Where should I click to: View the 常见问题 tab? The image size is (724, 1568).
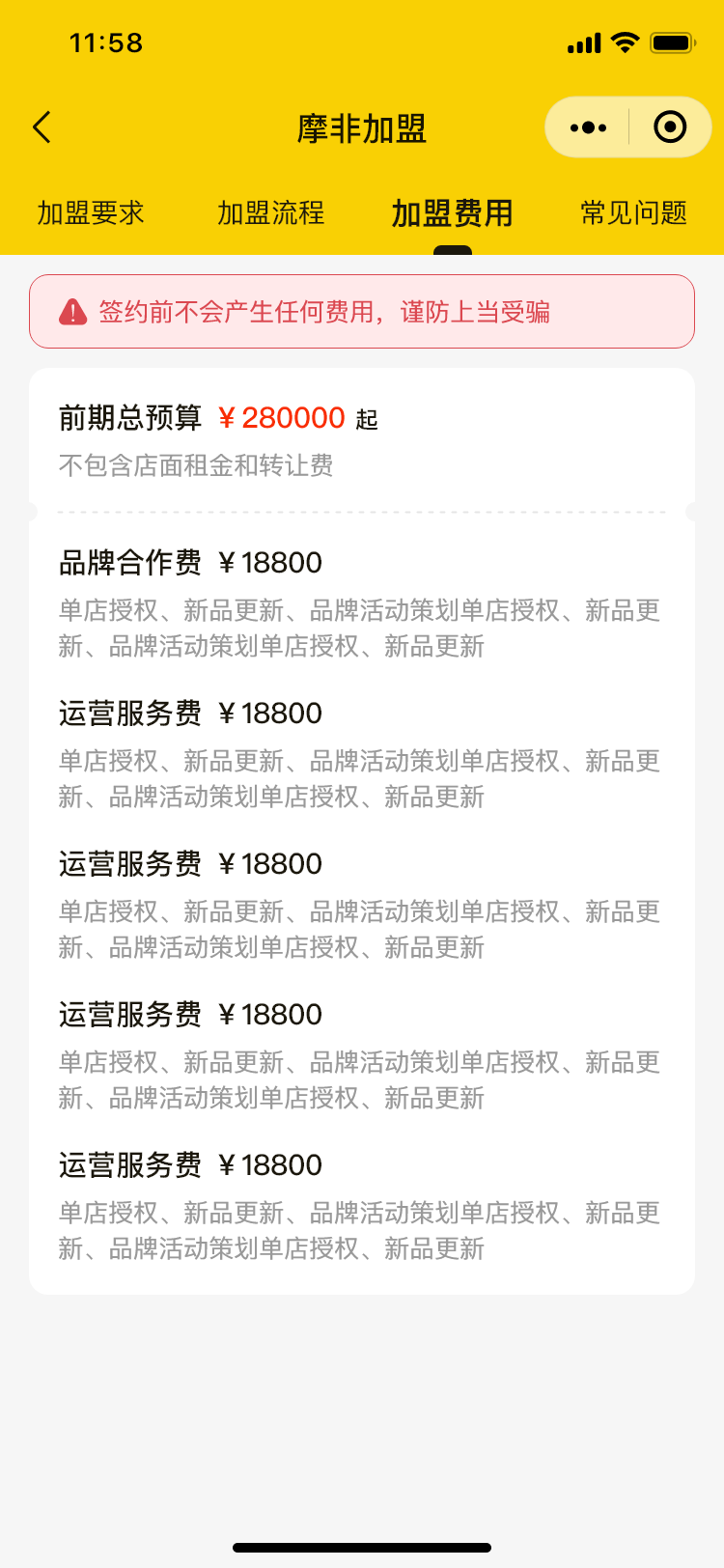tap(633, 213)
